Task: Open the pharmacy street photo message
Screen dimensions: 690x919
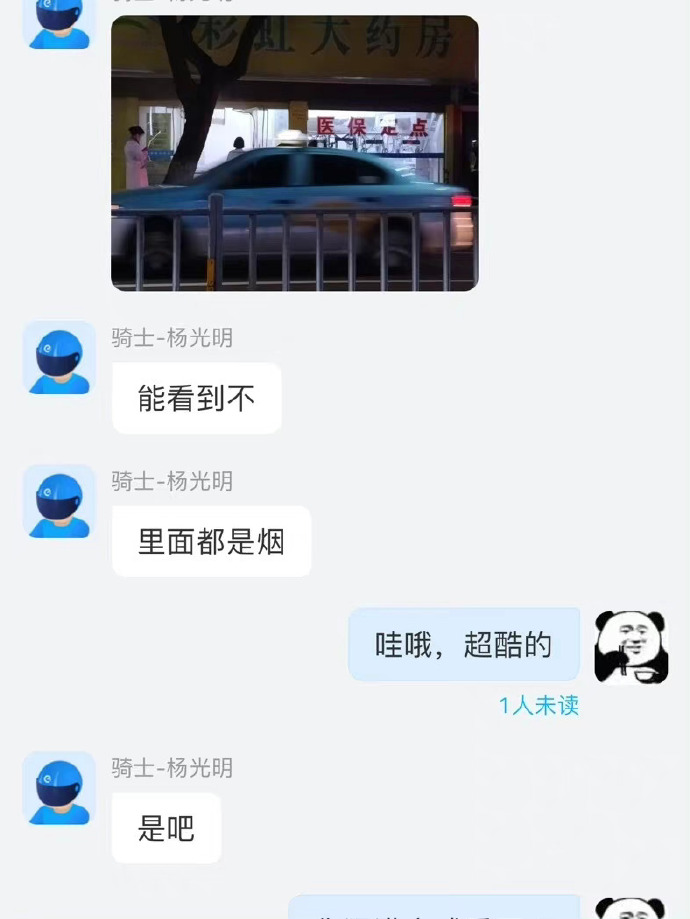Action: point(294,153)
